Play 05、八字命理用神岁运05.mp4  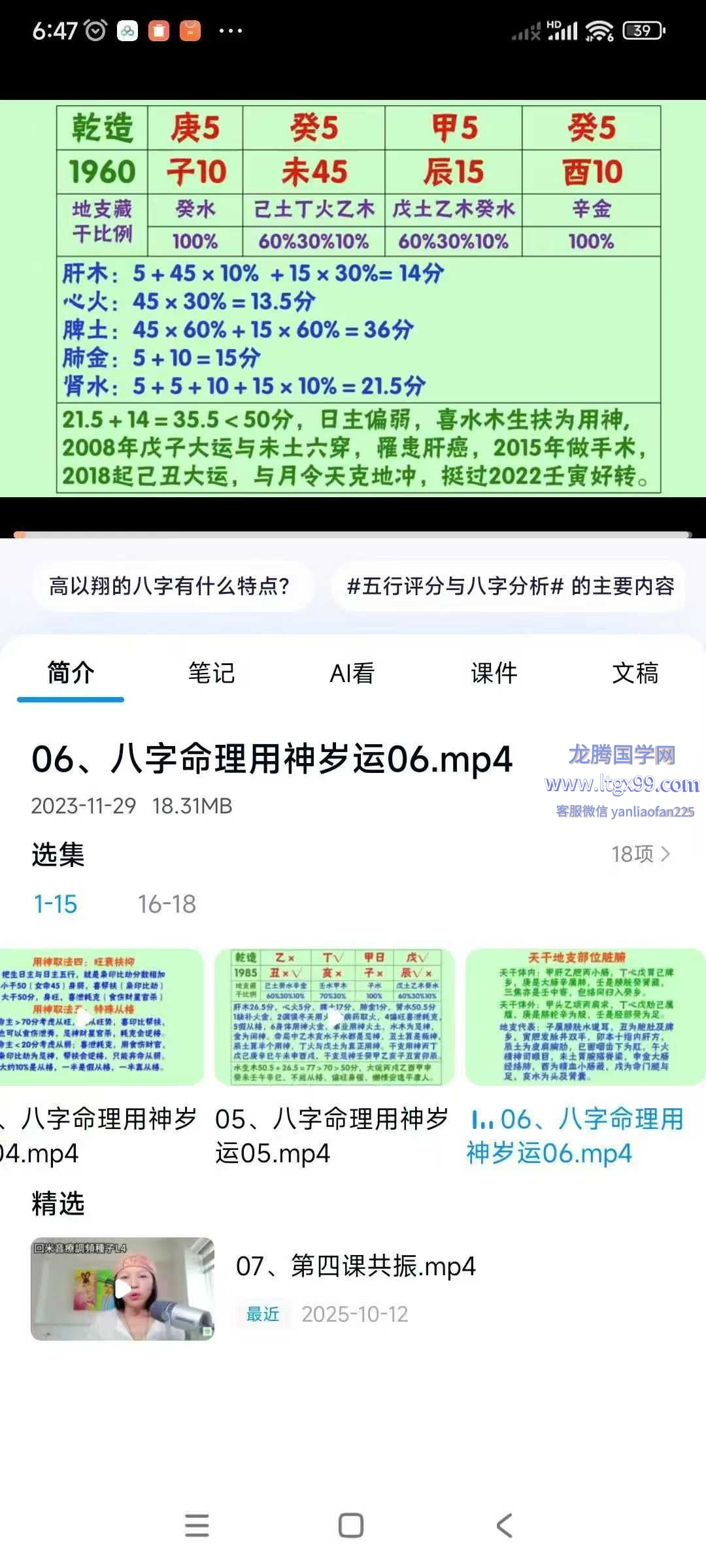click(335, 1017)
